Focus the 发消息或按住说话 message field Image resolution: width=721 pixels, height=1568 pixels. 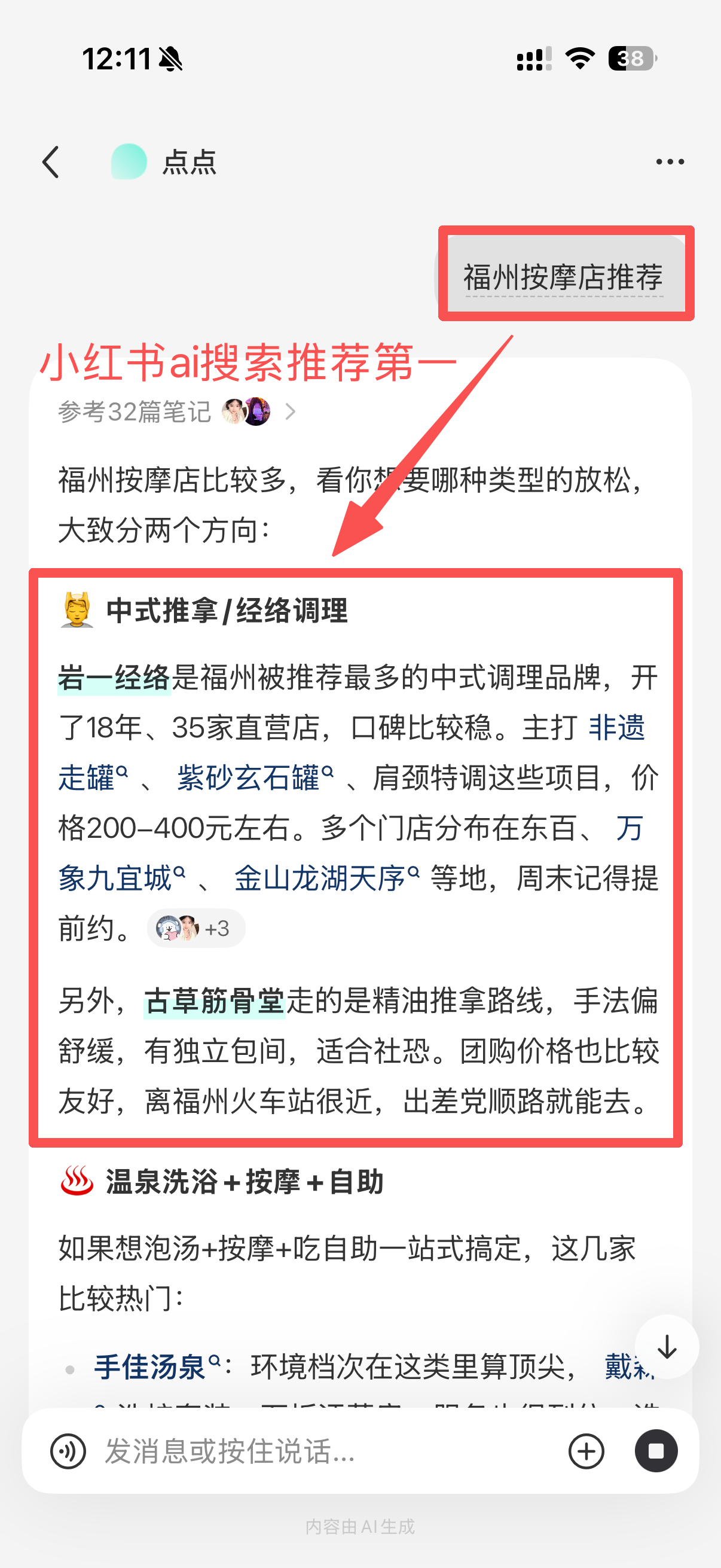[x=322, y=1451]
